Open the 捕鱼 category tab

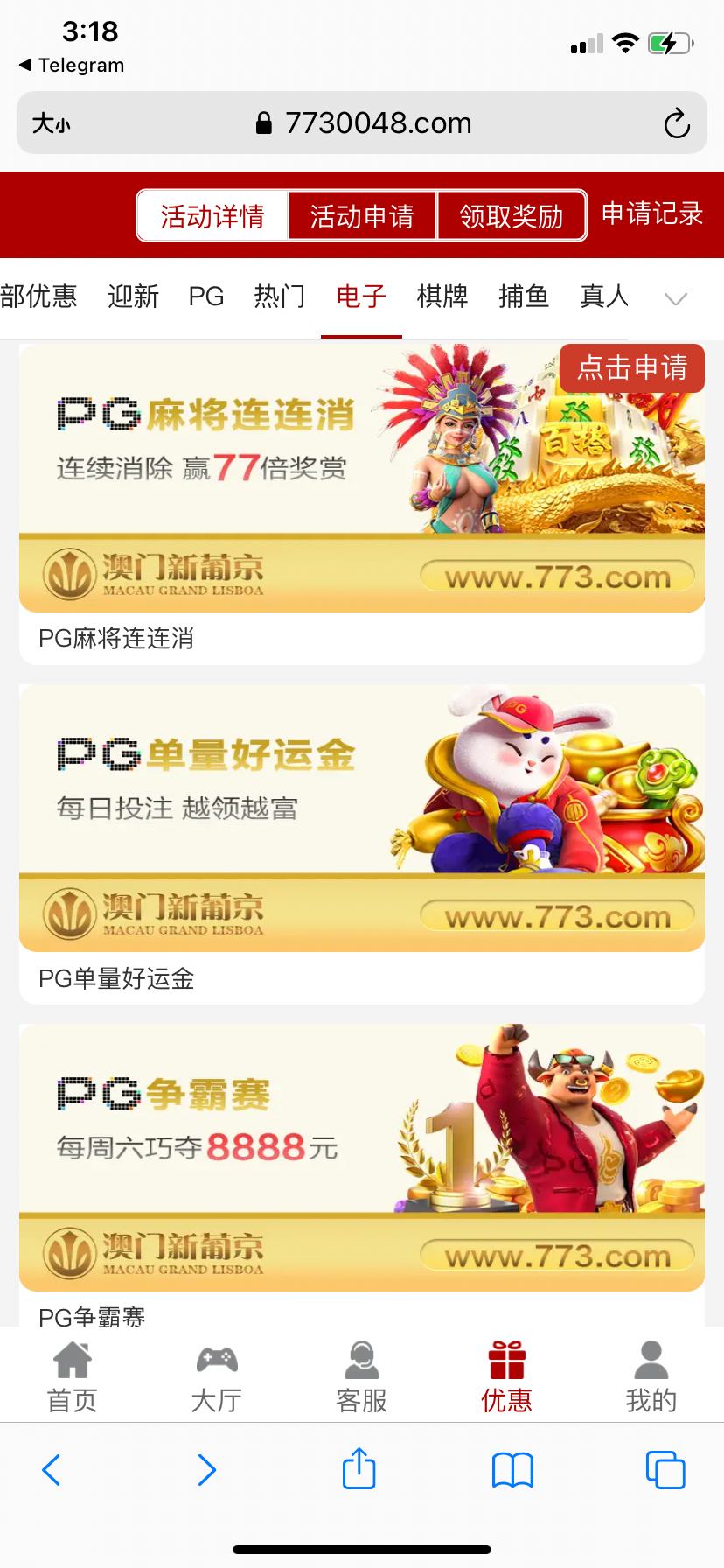524,297
